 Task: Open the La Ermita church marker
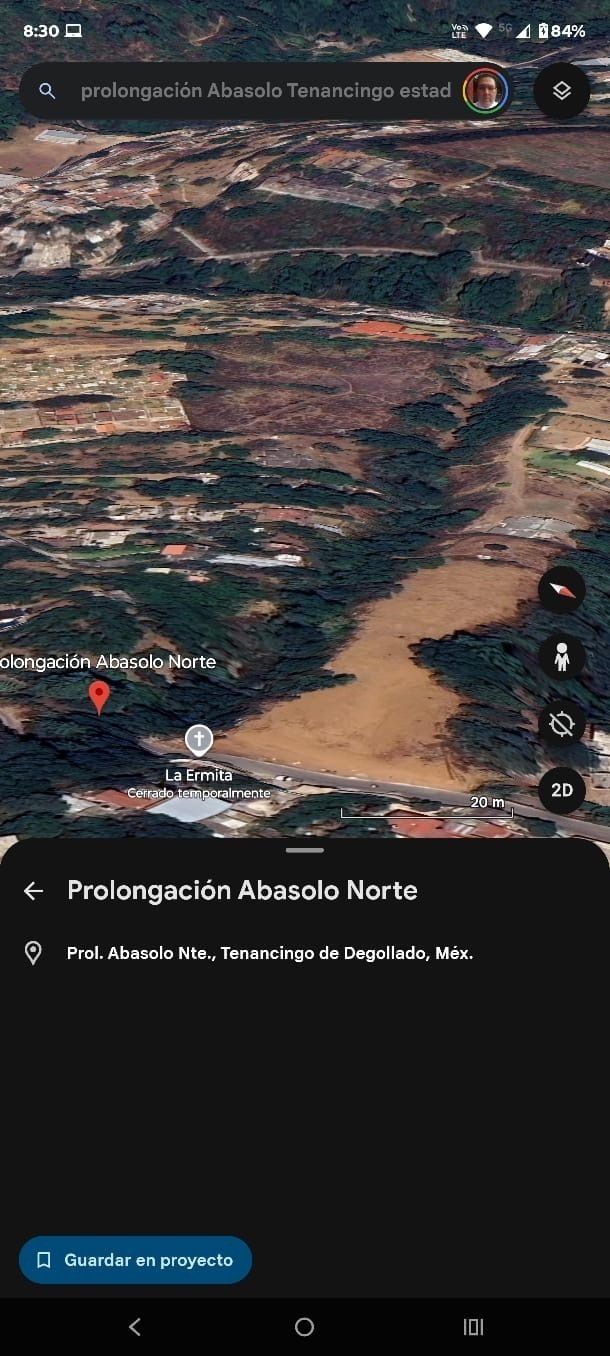tap(199, 741)
